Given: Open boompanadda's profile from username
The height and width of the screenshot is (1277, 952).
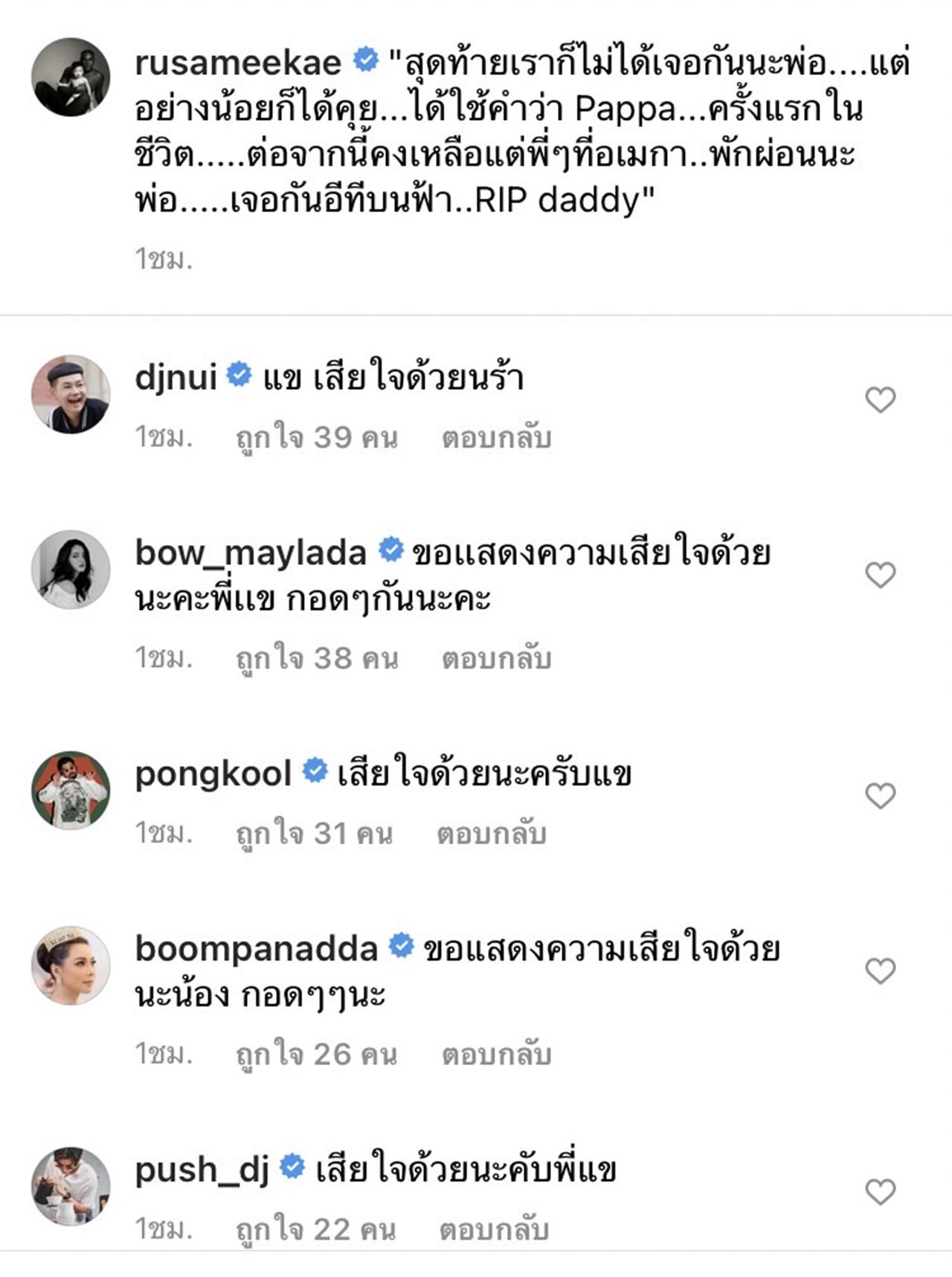Looking at the screenshot, I should [256, 949].
